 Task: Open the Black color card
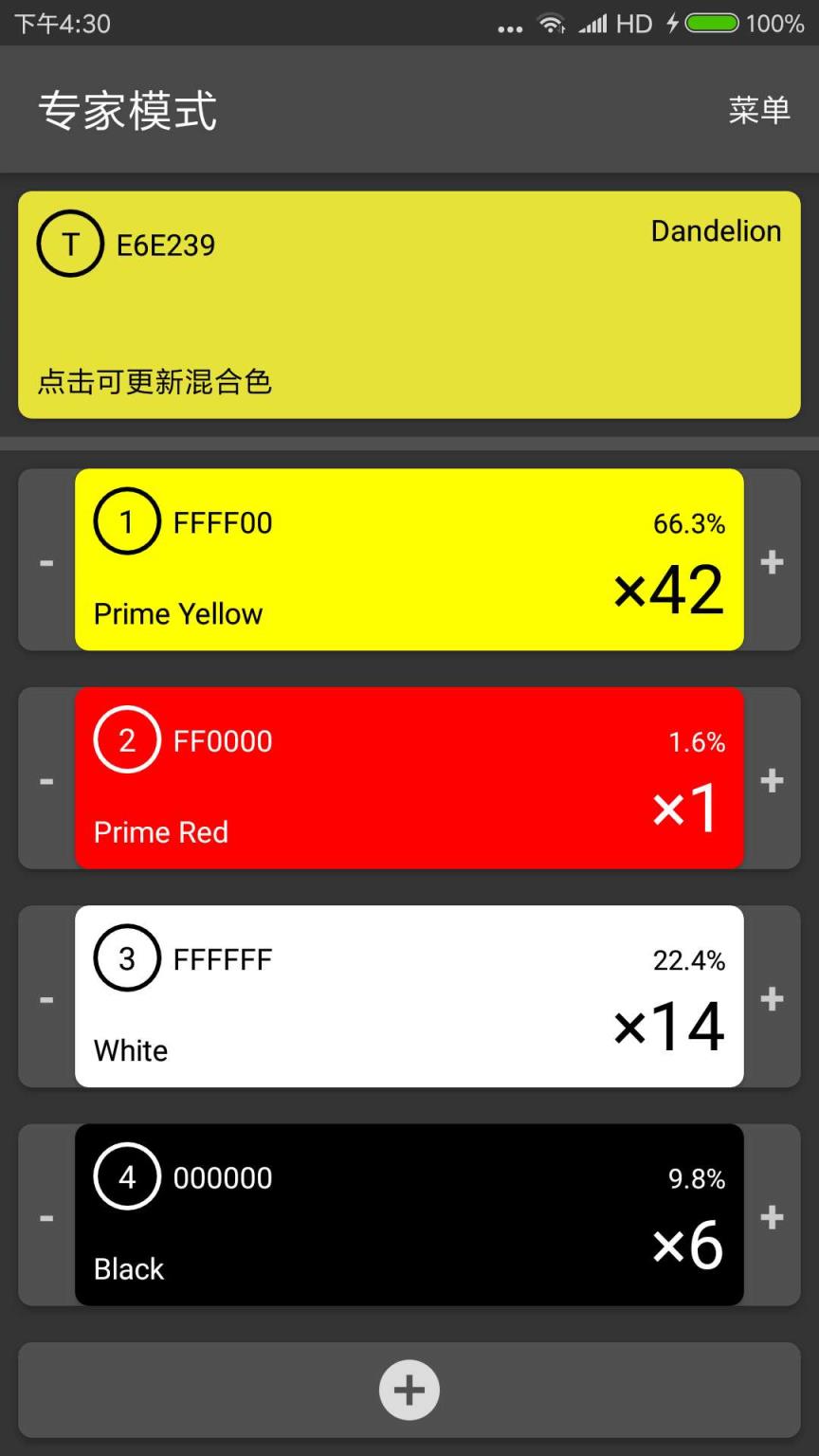coord(409,1214)
